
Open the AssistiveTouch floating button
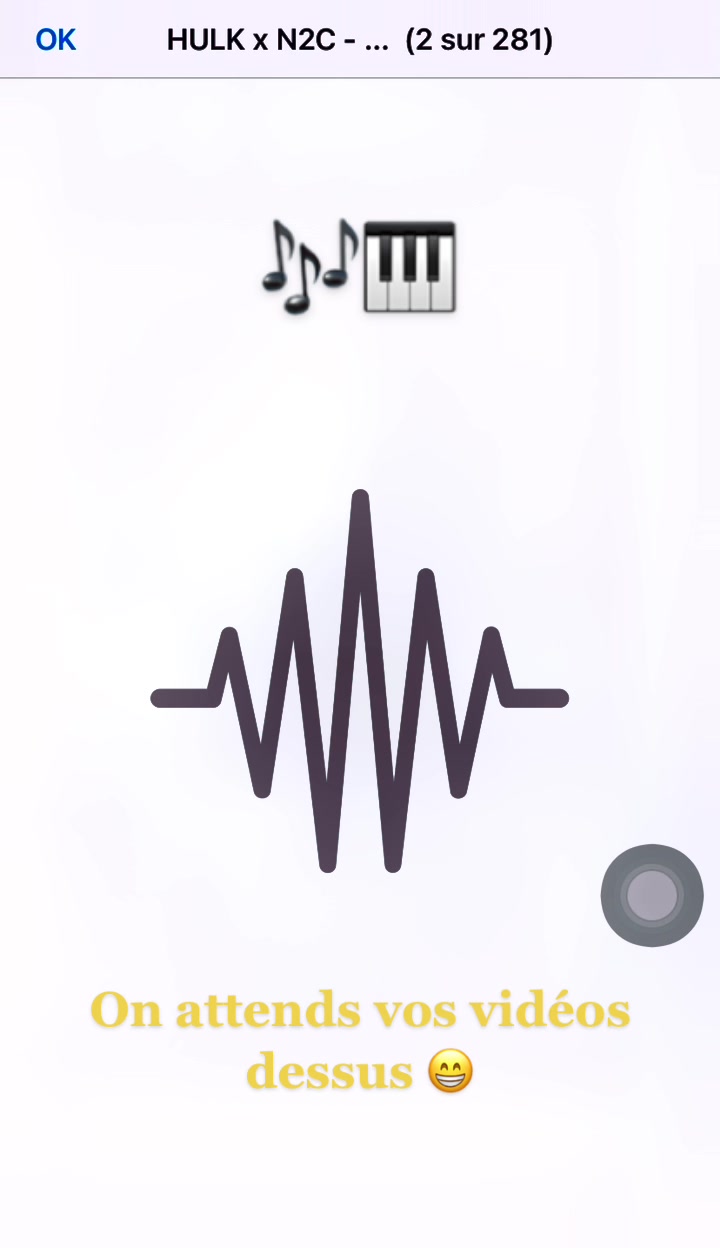tap(652, 895)
